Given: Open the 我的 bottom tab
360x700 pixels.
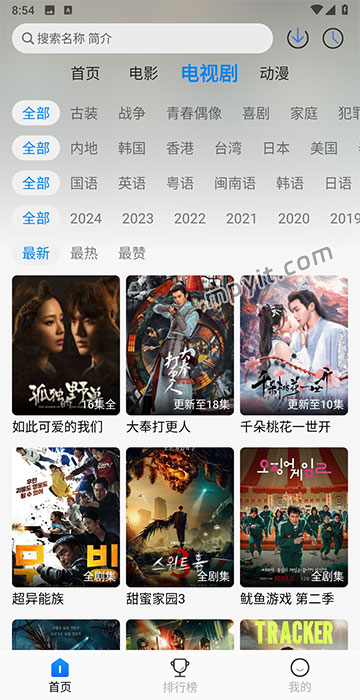Looking at the screenshot, I should tap(300, 675).
